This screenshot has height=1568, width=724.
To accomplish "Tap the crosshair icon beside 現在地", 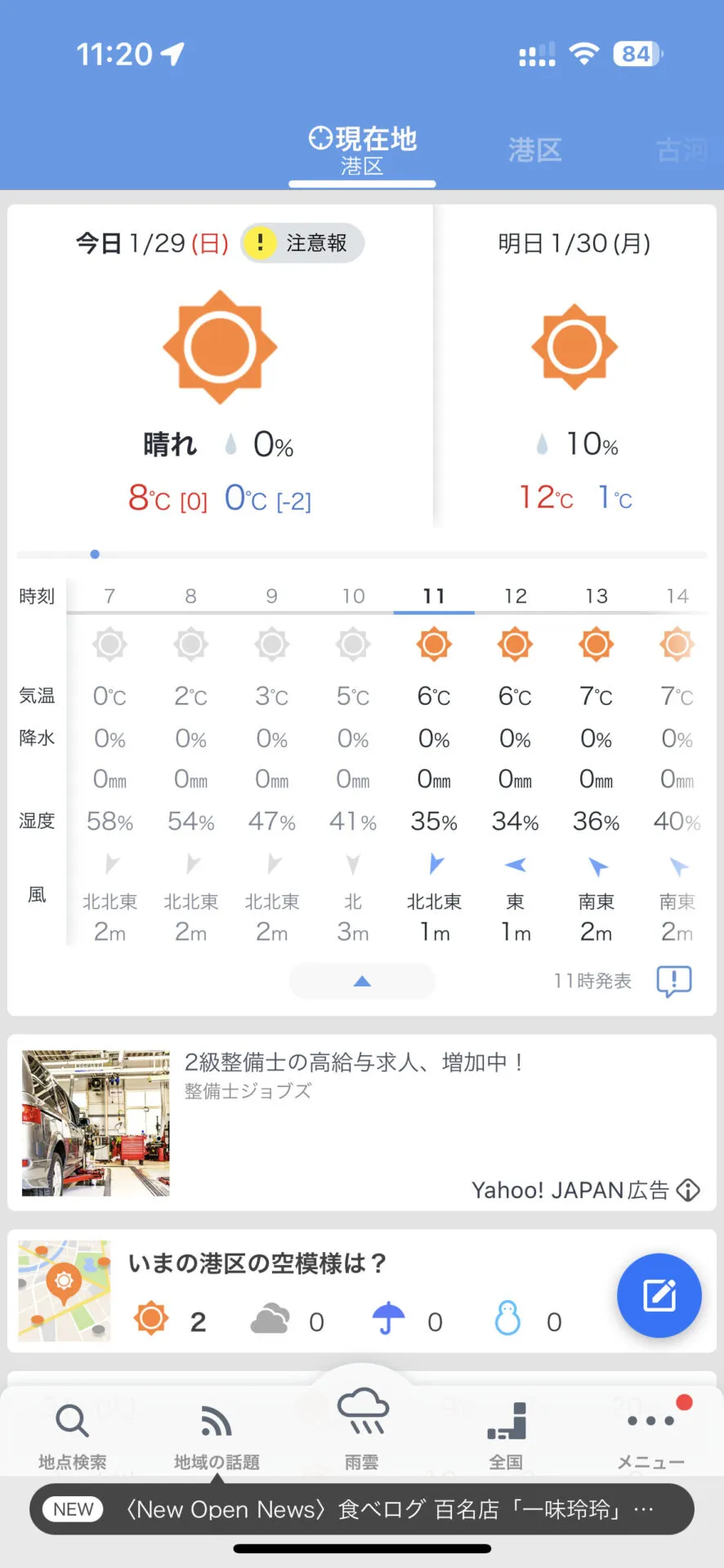I will (x=320, y=139).
